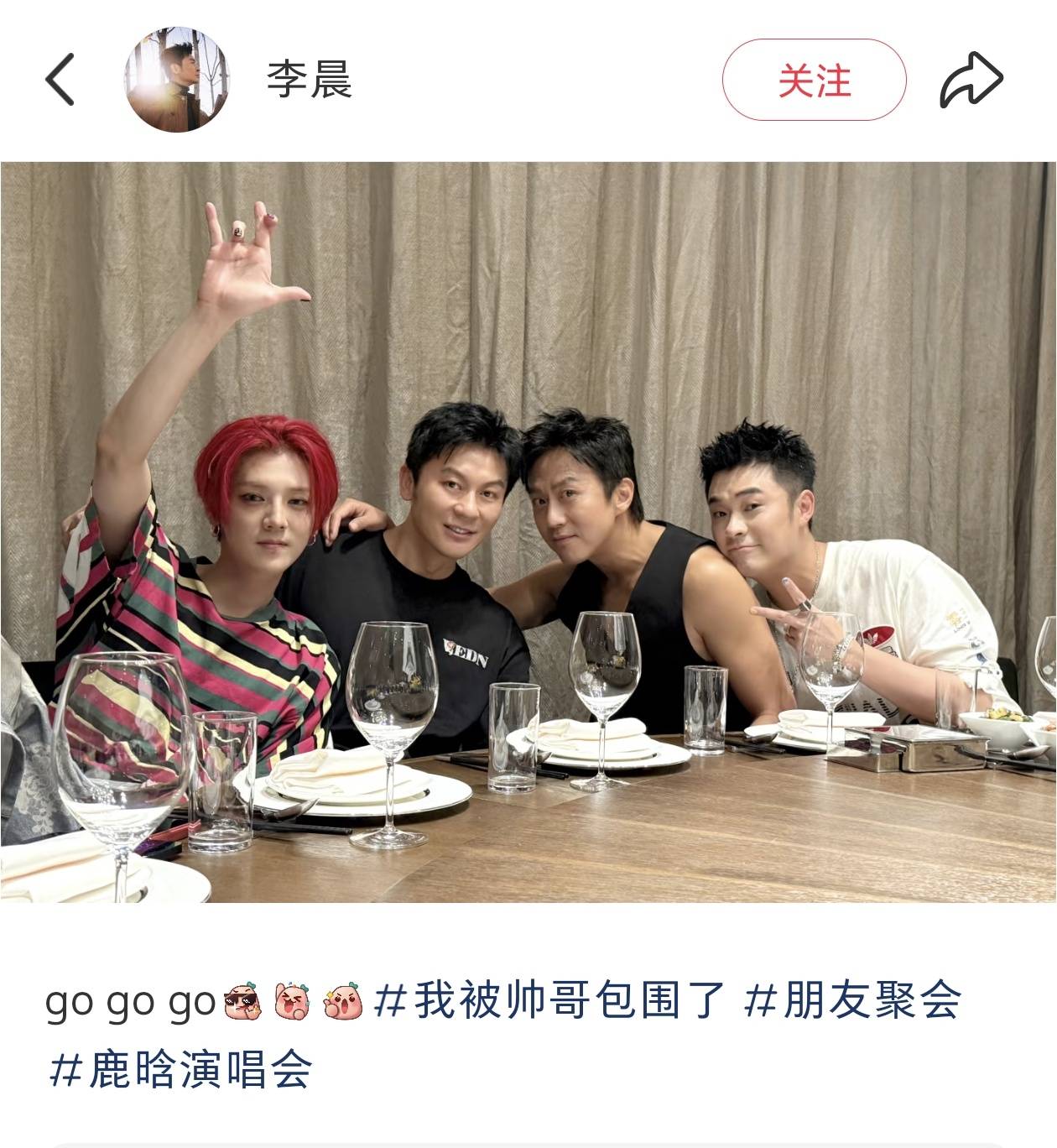Open 李晨's profile avatar

pyautogui.click(x=175, y=80)
